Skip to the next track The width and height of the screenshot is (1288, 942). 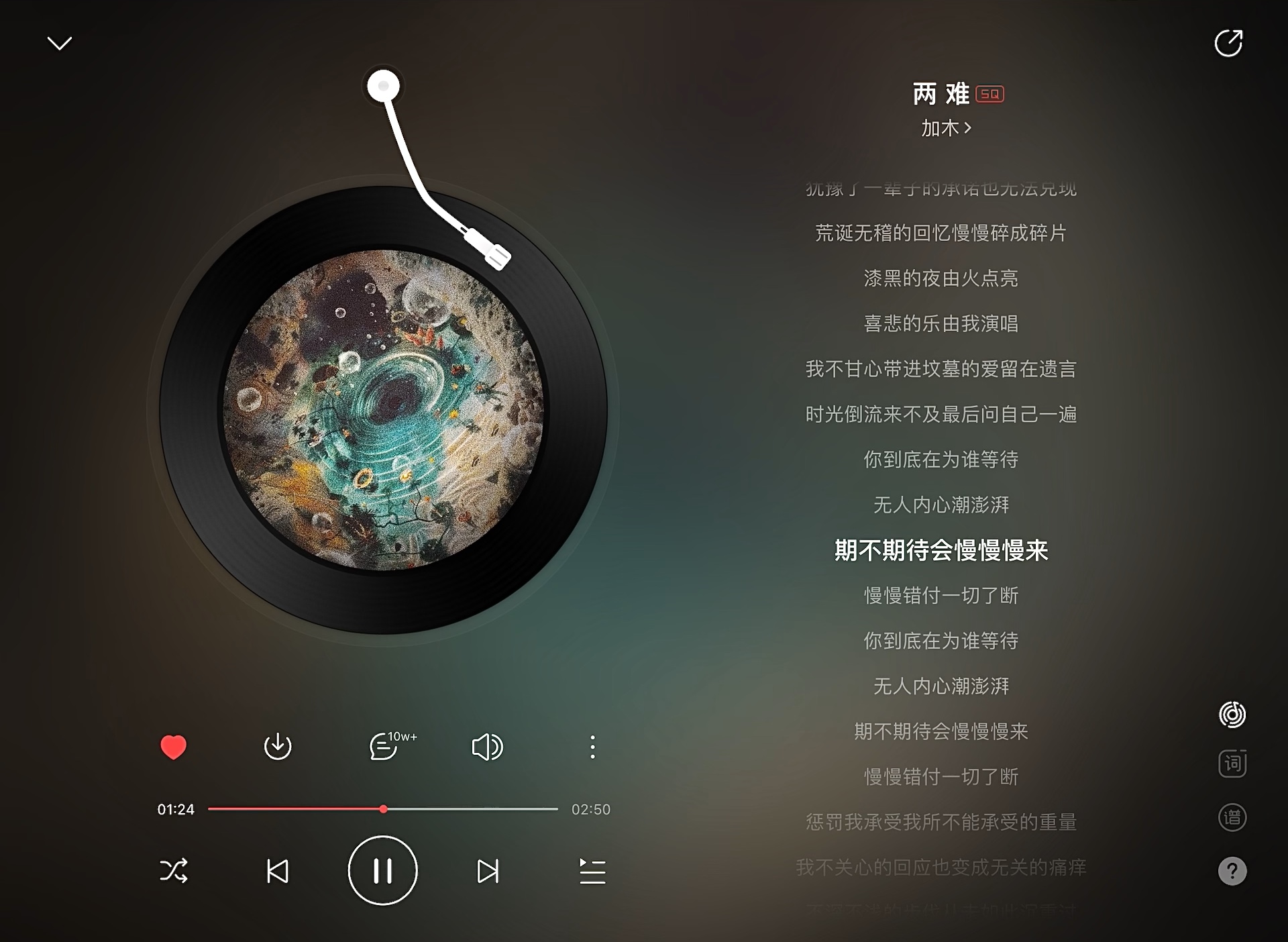pos(488,871)
